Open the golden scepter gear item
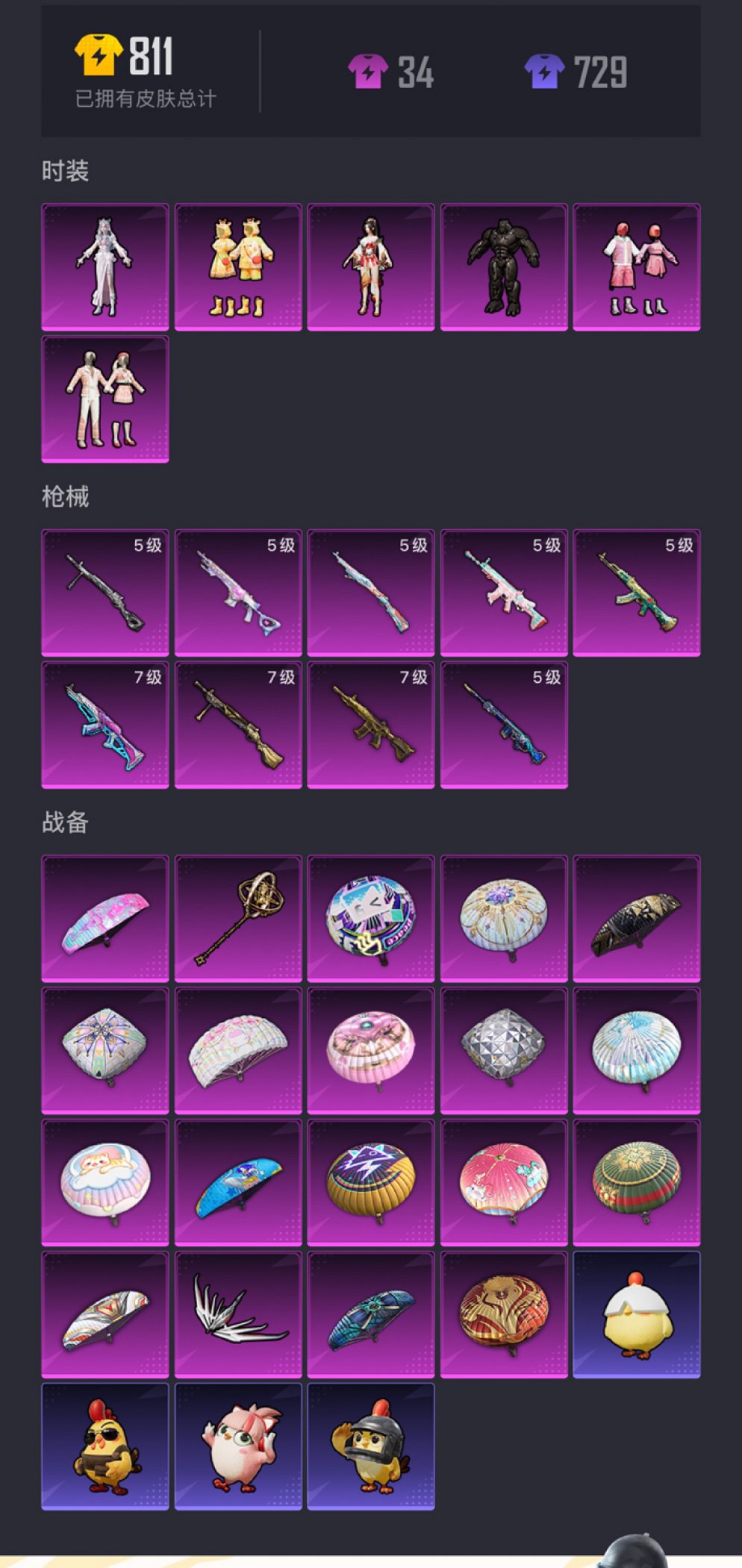Image resolution: width=742 pixels, height=1568 pixels. tap(238, 918)
